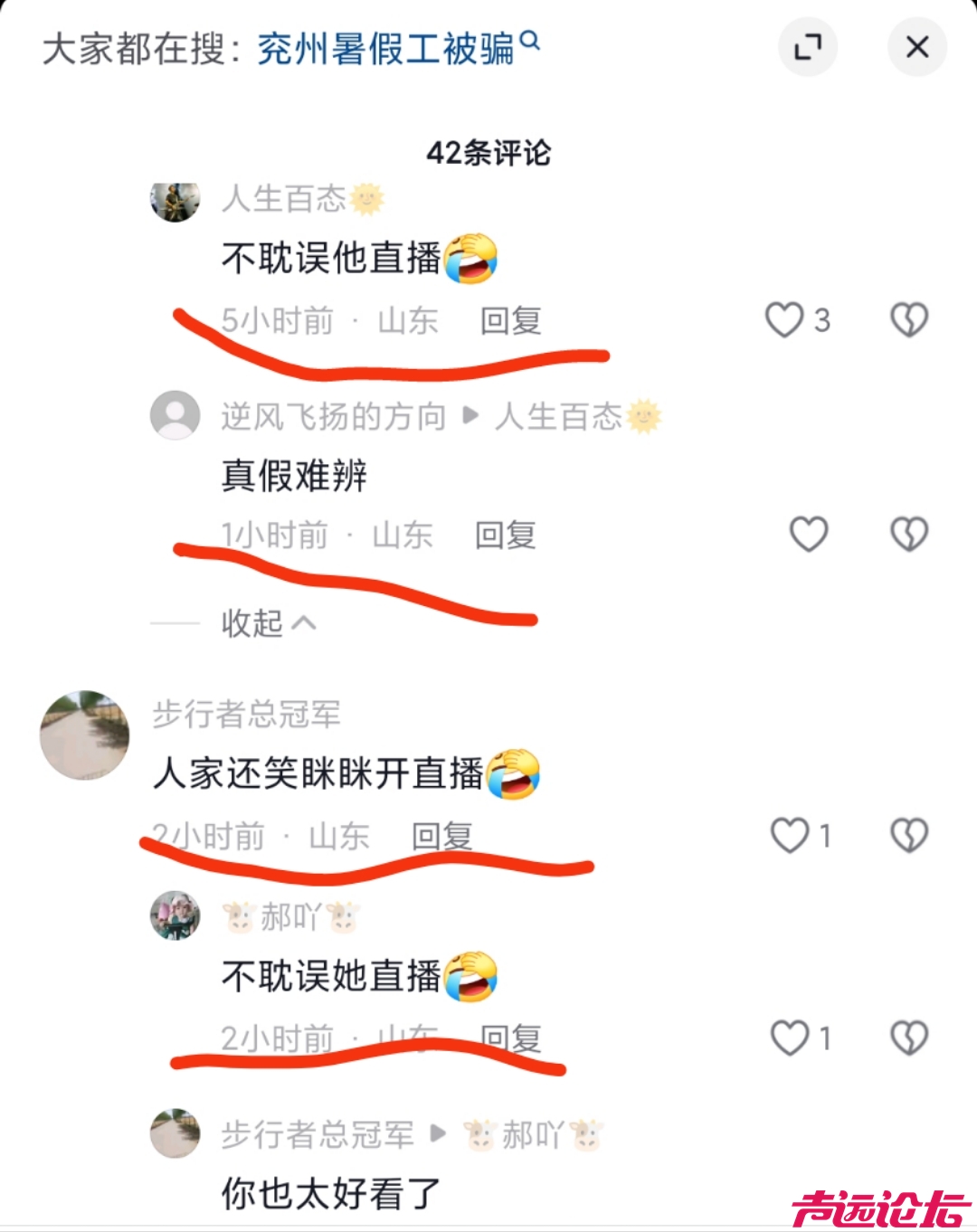Open 逆风飞扬的方向's profile avatar
977x1232 pixels.
point(175,415)
